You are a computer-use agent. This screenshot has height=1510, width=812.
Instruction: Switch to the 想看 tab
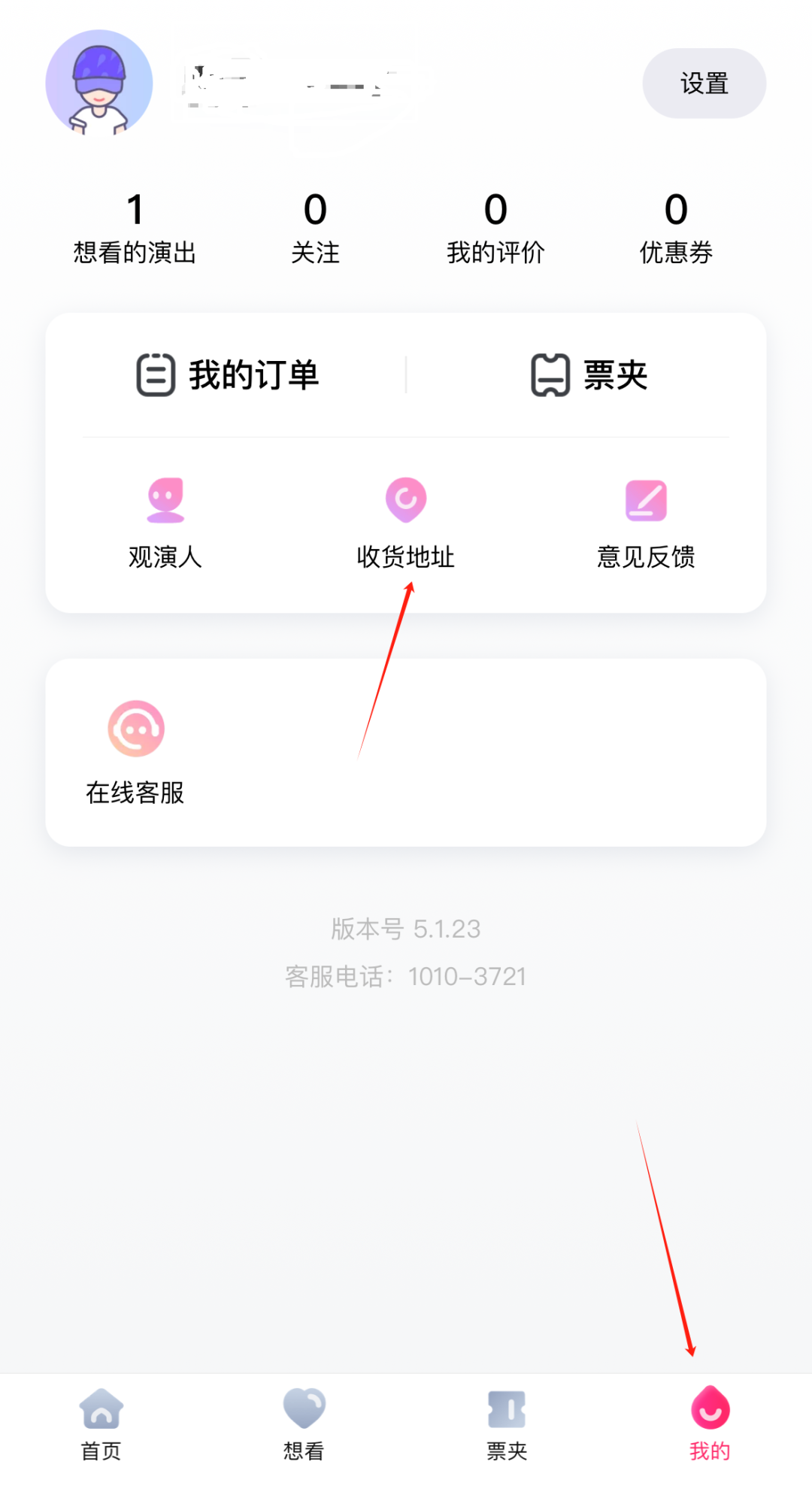click(304, 1423)
